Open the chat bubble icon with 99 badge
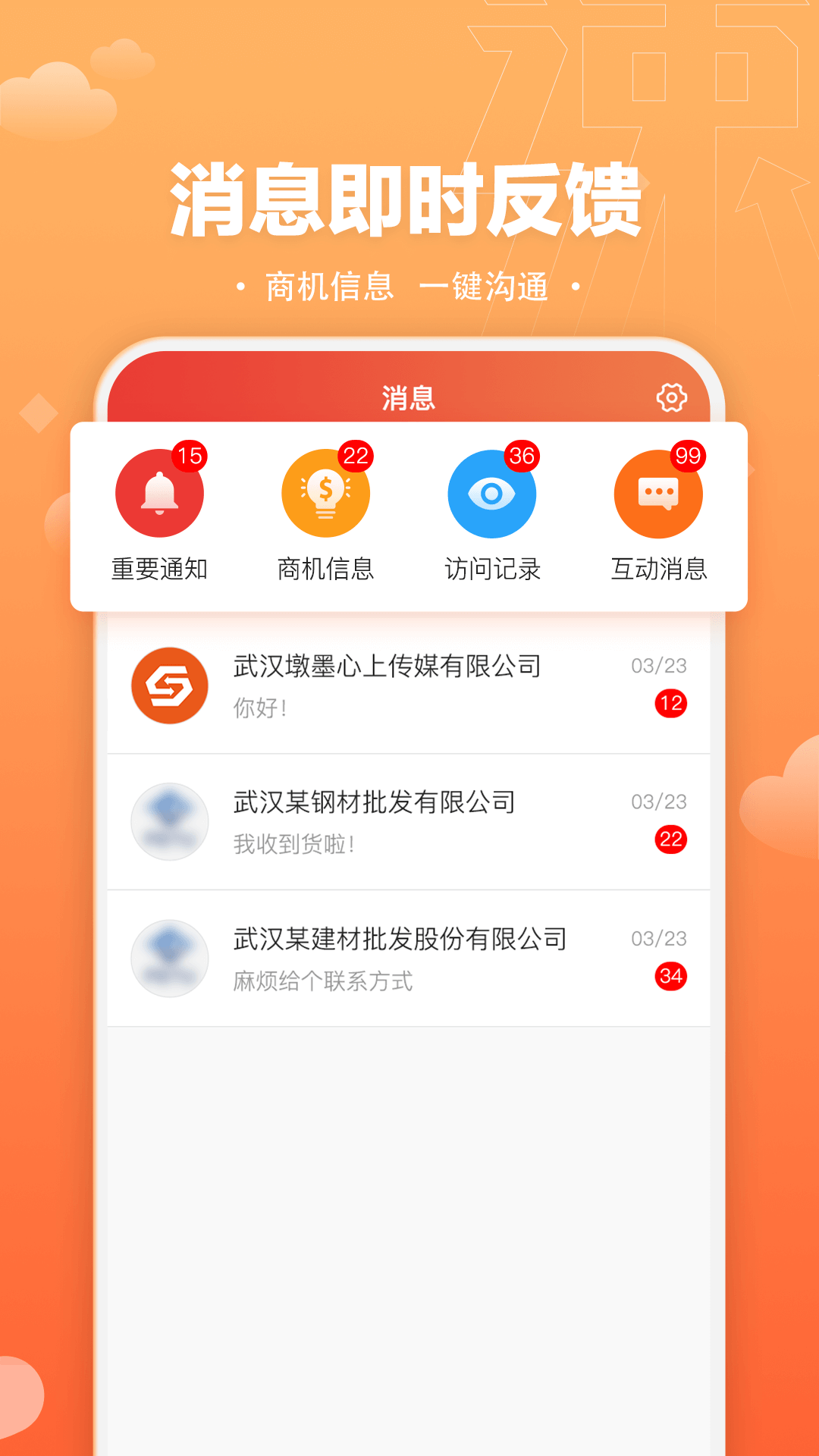 658,493
